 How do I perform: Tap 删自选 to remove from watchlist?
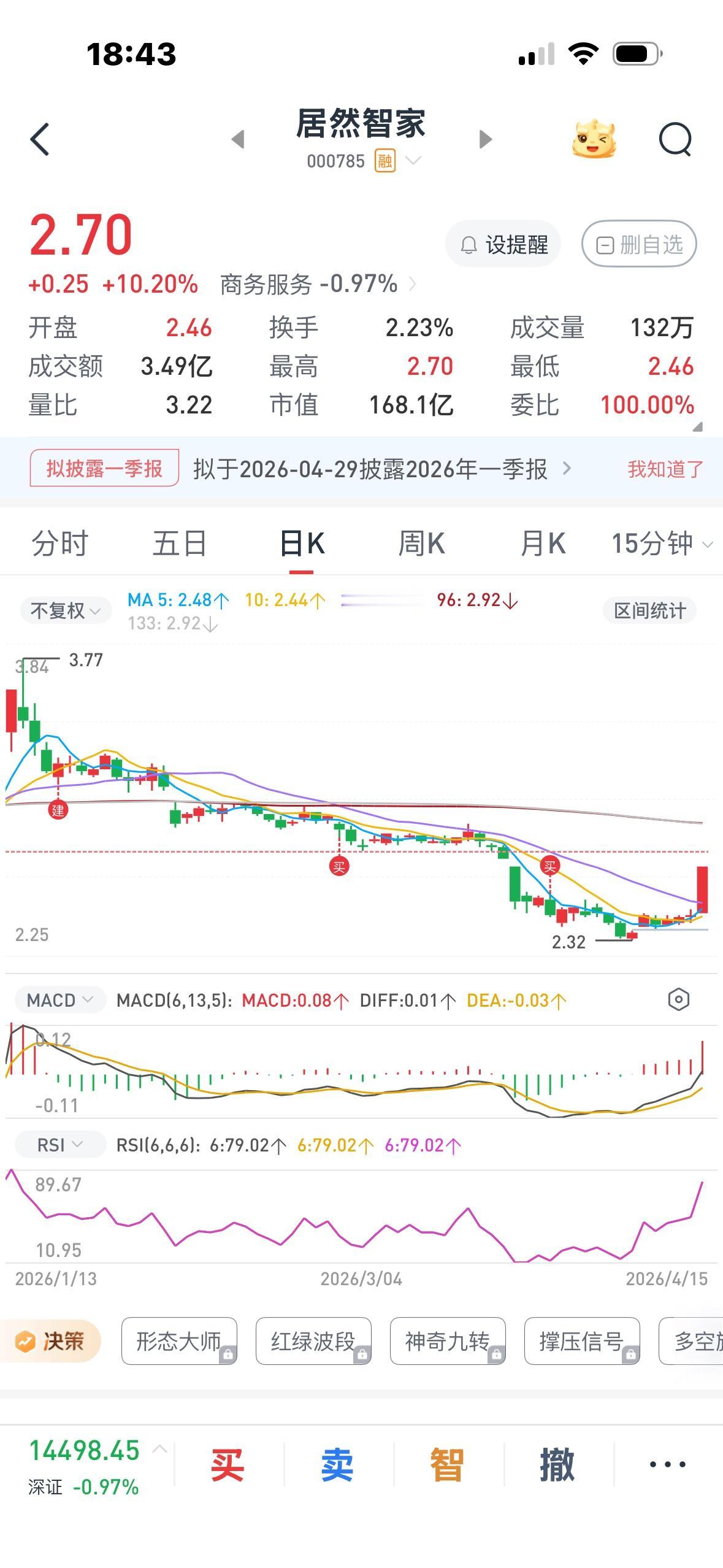(x=638, y=244)
